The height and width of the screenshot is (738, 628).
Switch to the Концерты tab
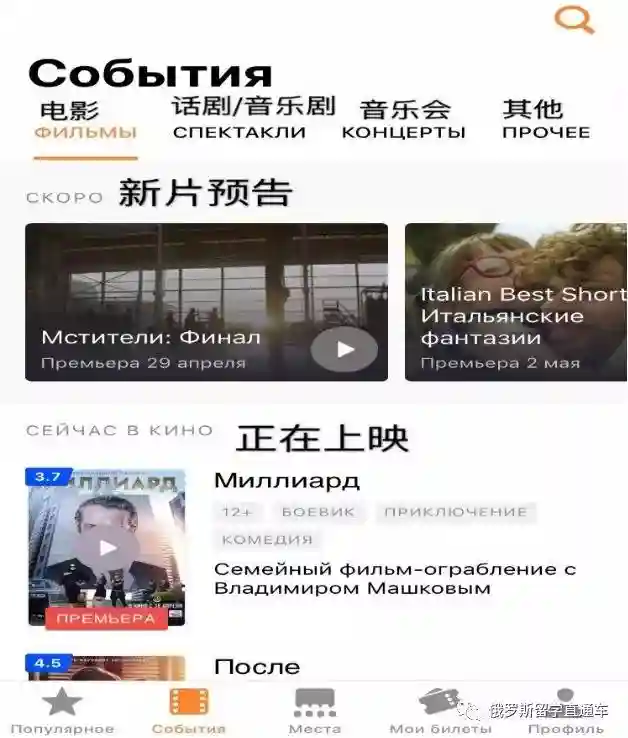pos(403,132)
